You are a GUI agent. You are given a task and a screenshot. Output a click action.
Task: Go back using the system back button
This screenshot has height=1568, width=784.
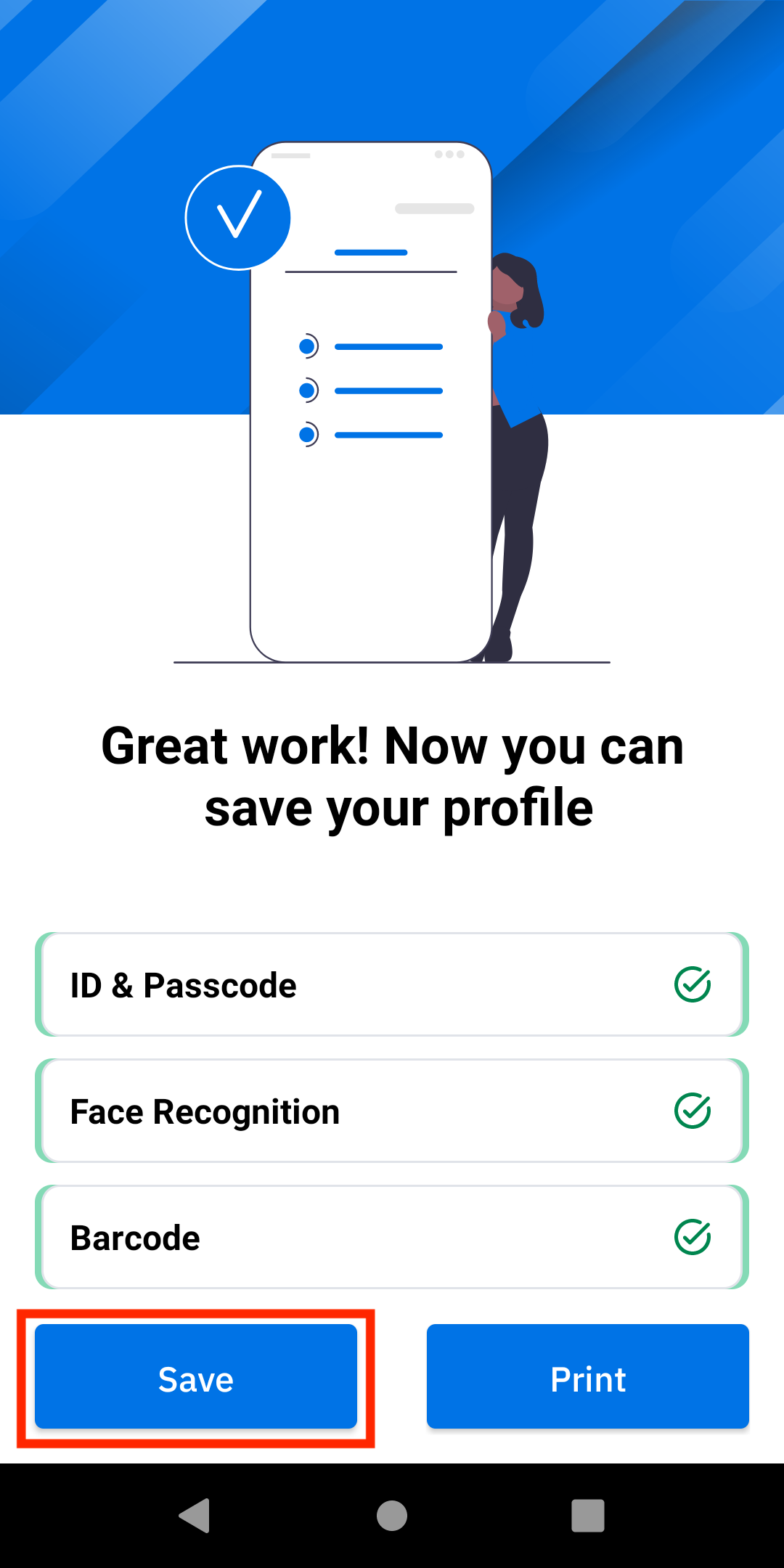[x=195, y=1516]
